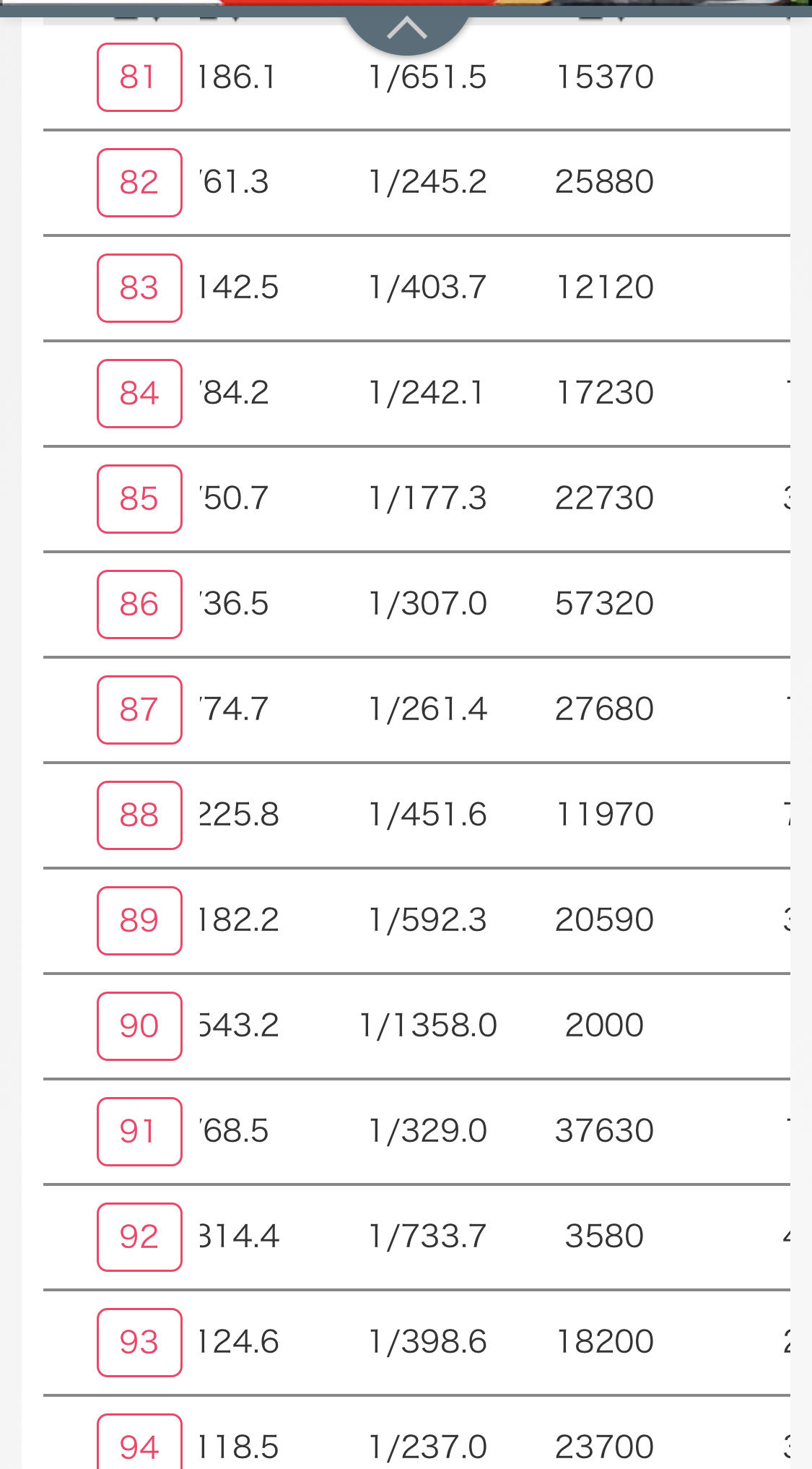The width and height of the screenshot is (812, 1469).
Task: Open machine number 92
Action: click(139, 1237)
